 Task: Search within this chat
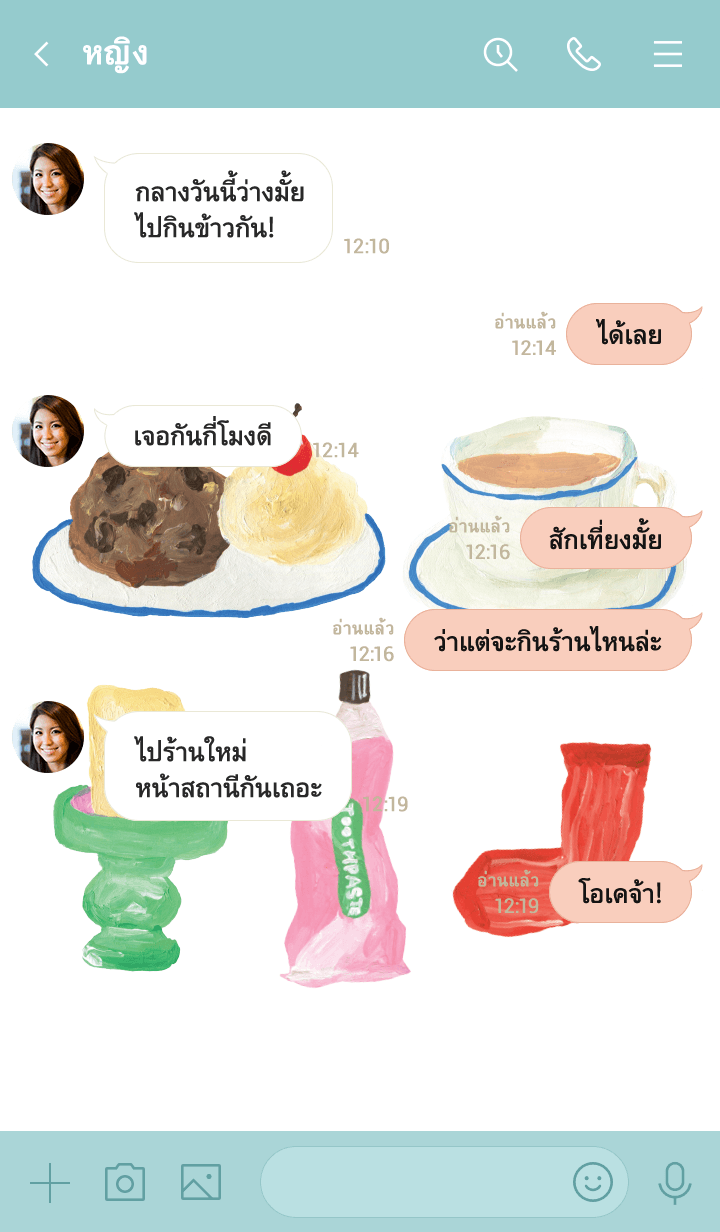click(500, 54)
